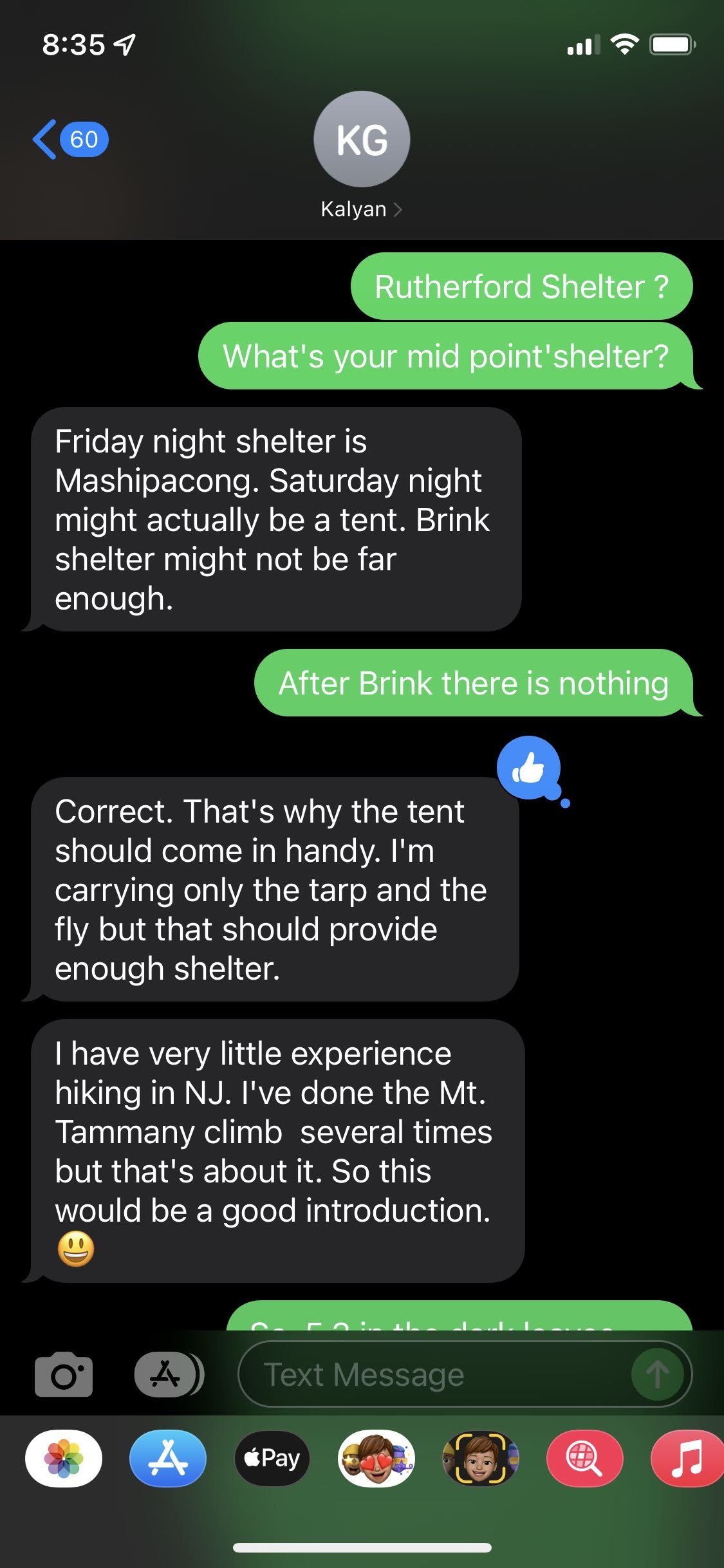The width and height of the screenshot is (724, 1568).
Task: Open the #images search app
Action: pyautogui.click(x=584, y=1458)
